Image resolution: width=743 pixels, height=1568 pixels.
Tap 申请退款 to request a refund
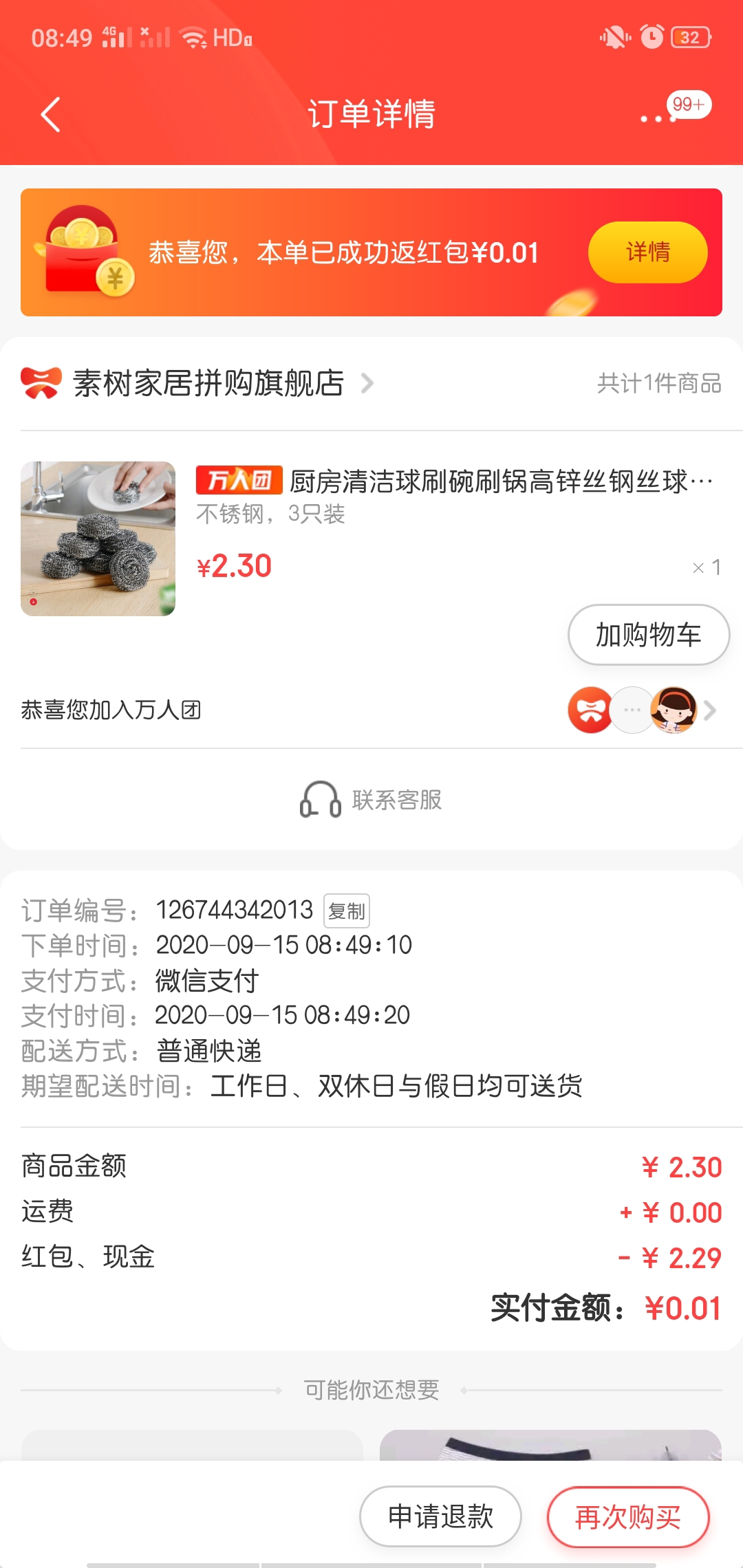pyautogui.click(x=440, y=1516)
